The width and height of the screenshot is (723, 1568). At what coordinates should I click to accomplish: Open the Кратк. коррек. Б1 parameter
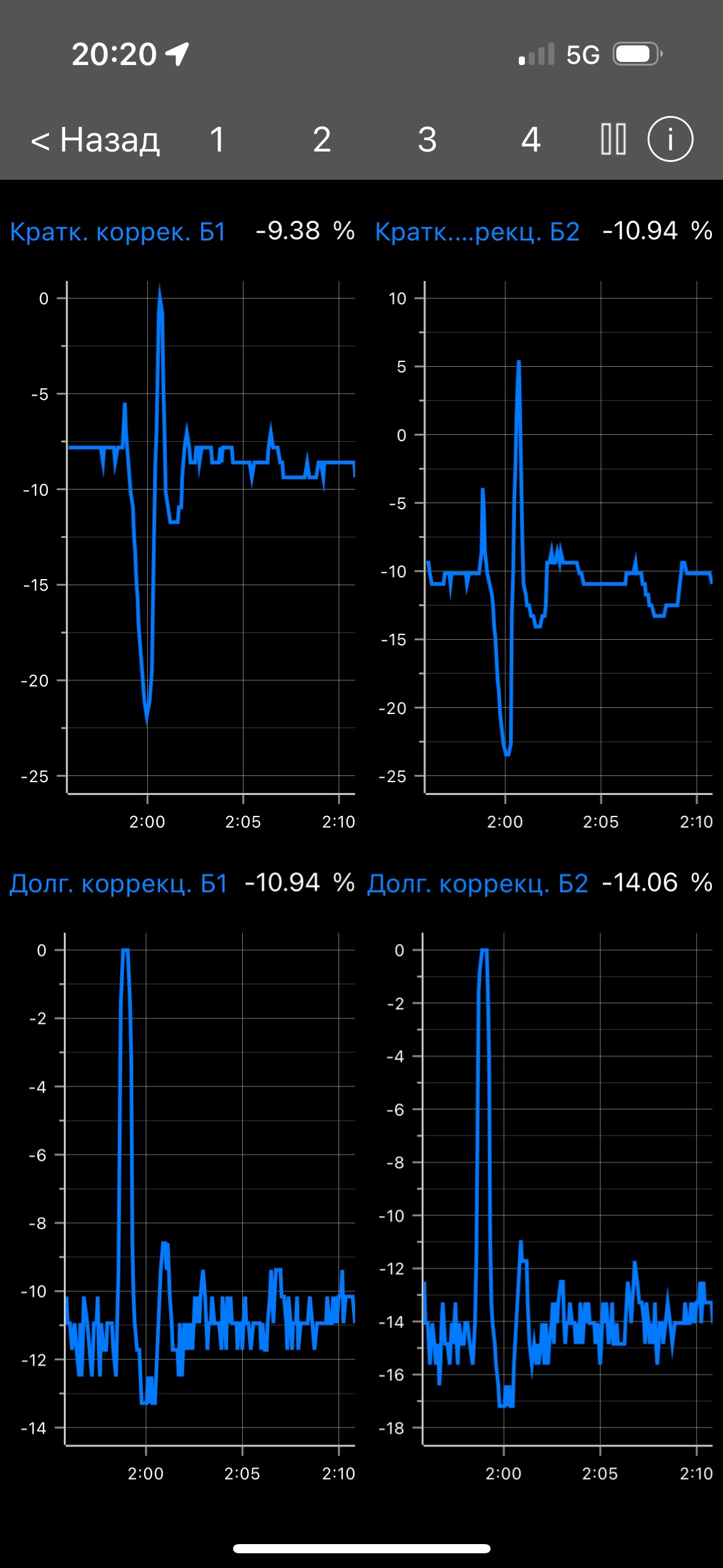tap(118, 232)
